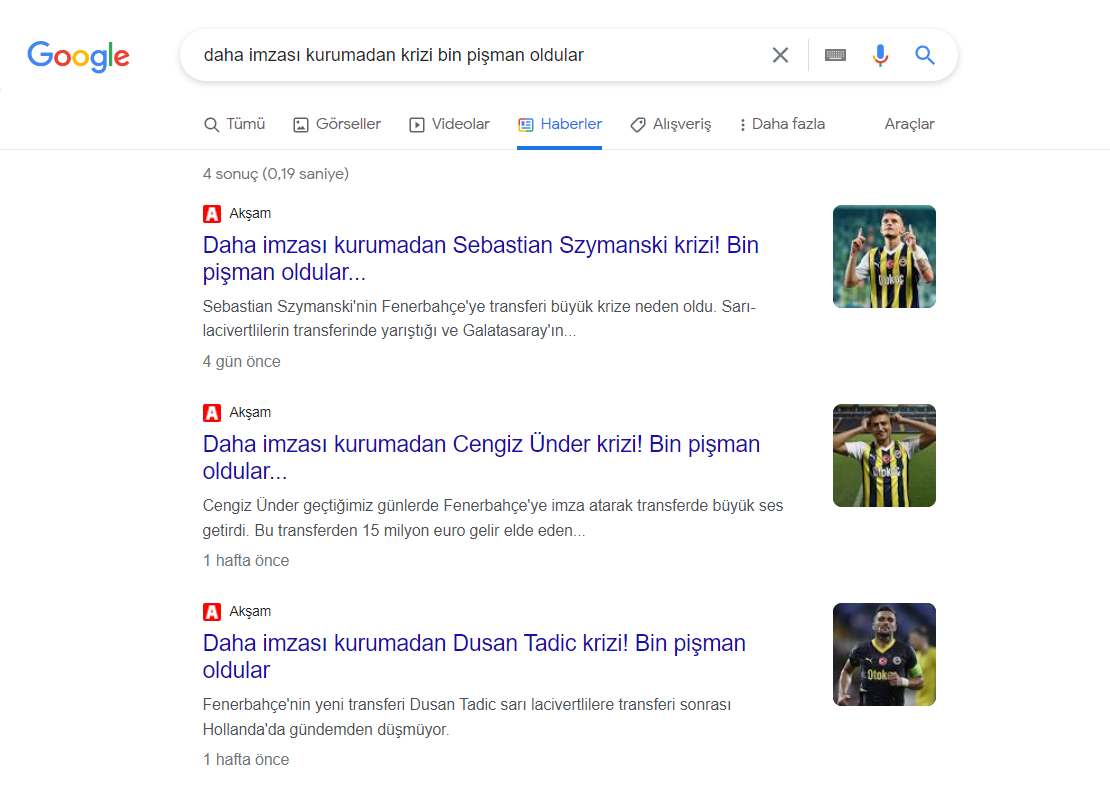The image size is (1110, 786).
Task: Open the Araçlar search tools
Action: pos(909,124)
